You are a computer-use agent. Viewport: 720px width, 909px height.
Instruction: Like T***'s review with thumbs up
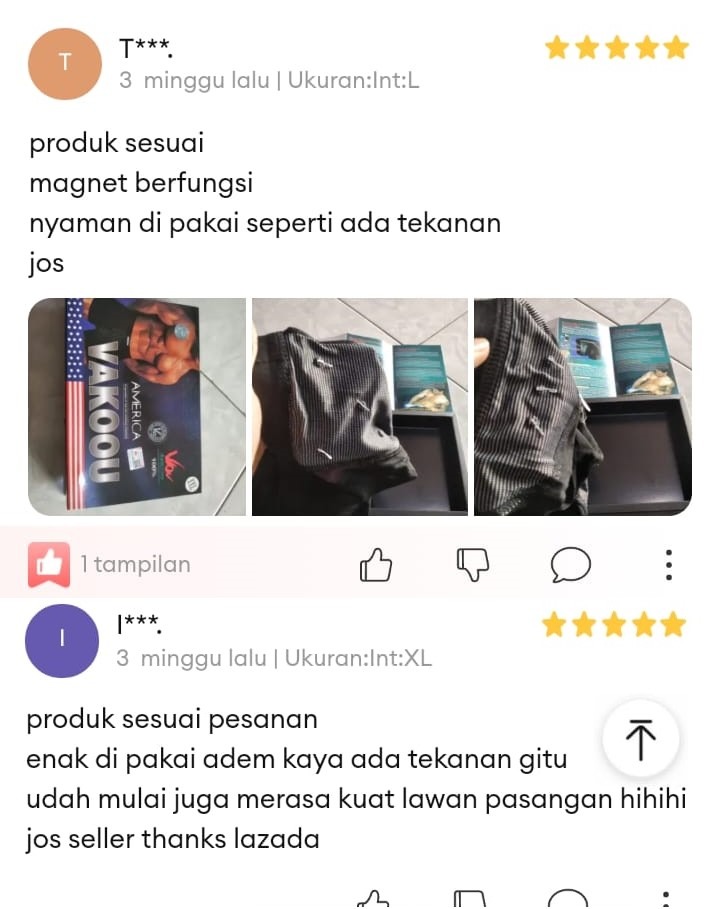coord(375,565)
